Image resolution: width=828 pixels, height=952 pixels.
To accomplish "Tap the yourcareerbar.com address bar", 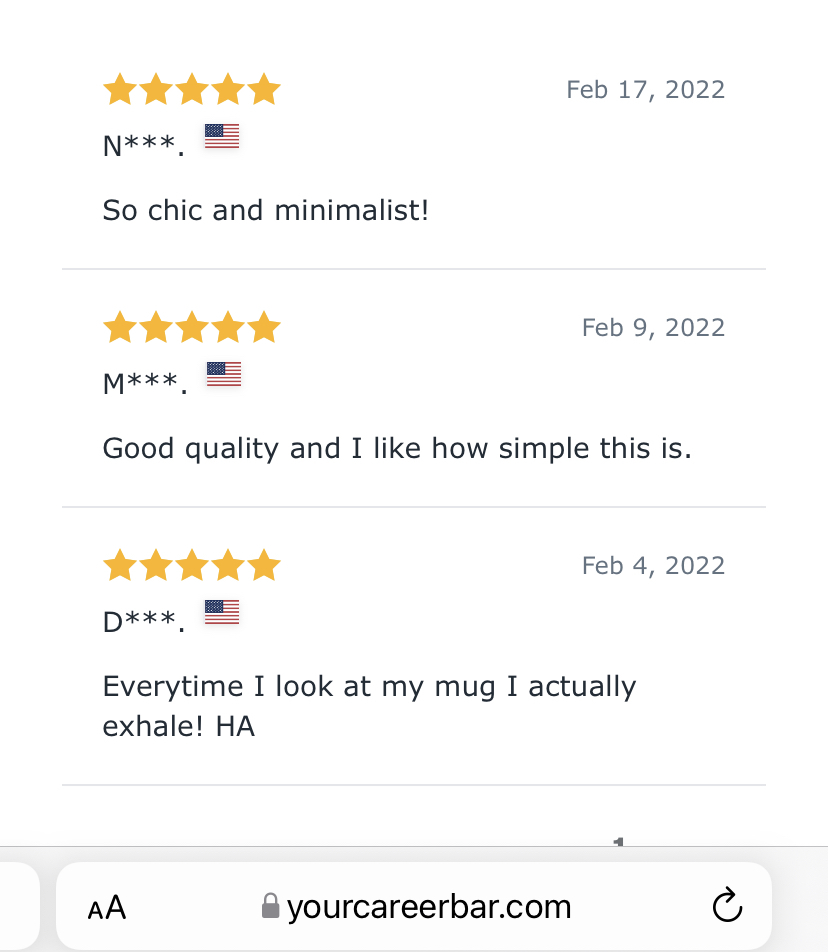I will click(x=416, y=907).
